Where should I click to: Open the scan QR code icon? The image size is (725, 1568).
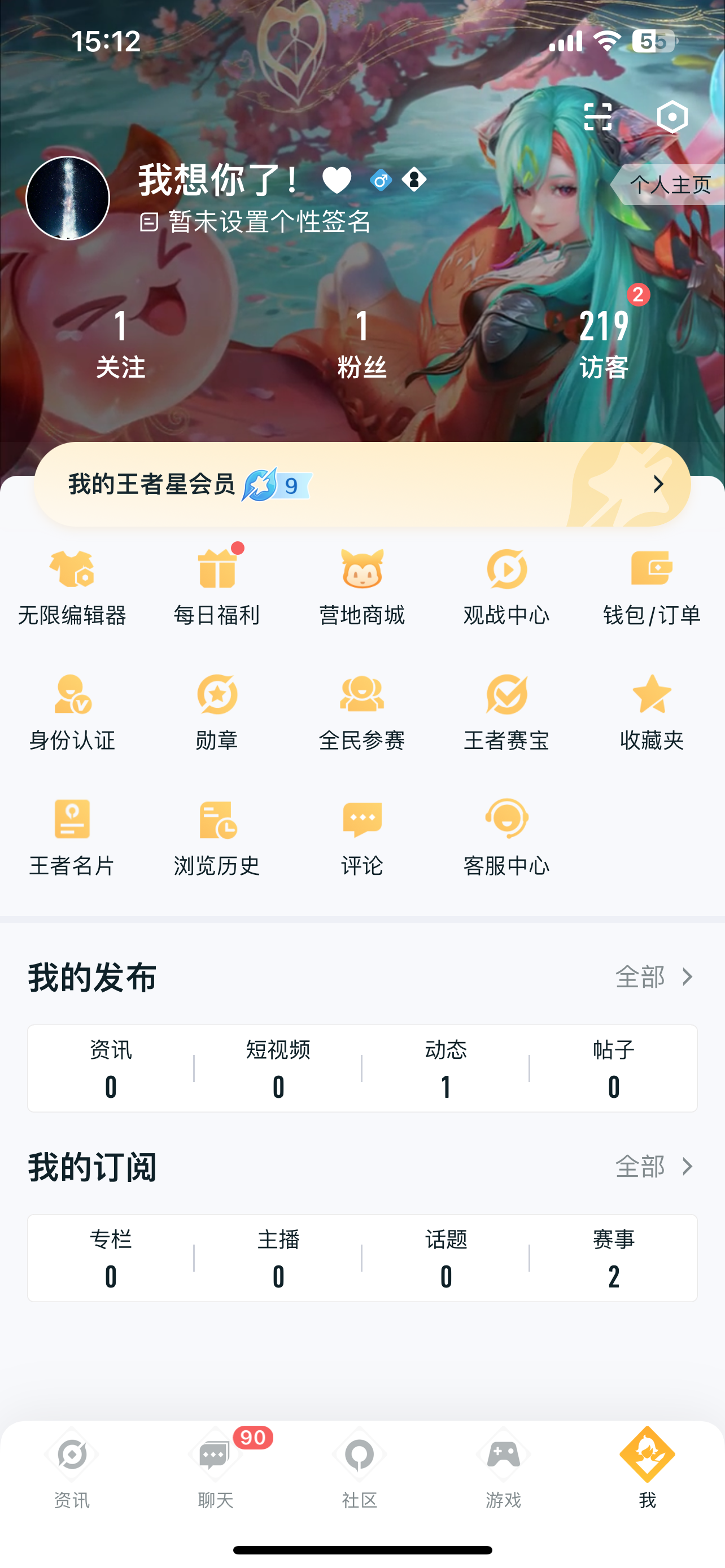(597, 117)
